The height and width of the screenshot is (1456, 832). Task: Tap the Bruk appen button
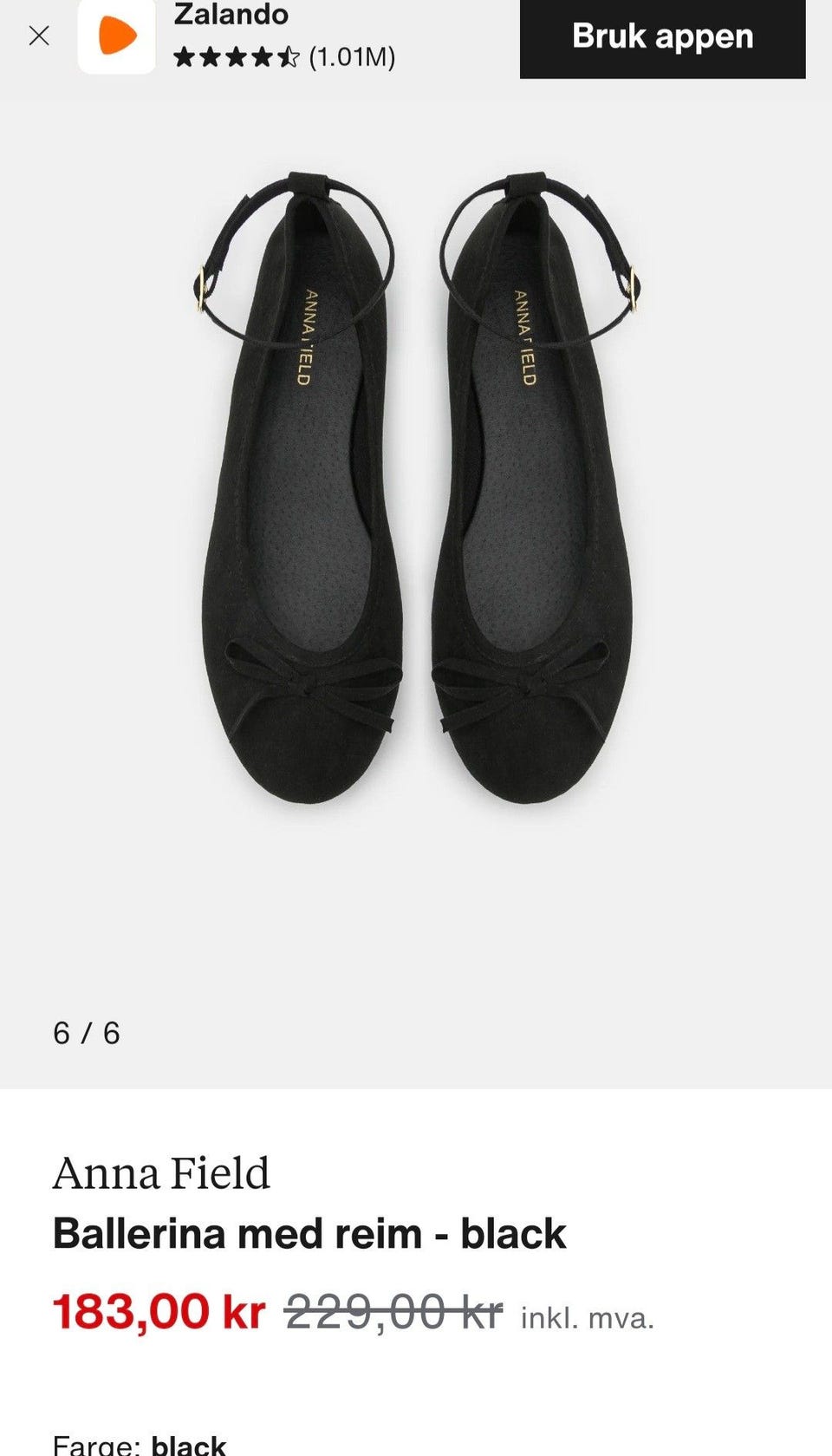(x=662, y=37)
